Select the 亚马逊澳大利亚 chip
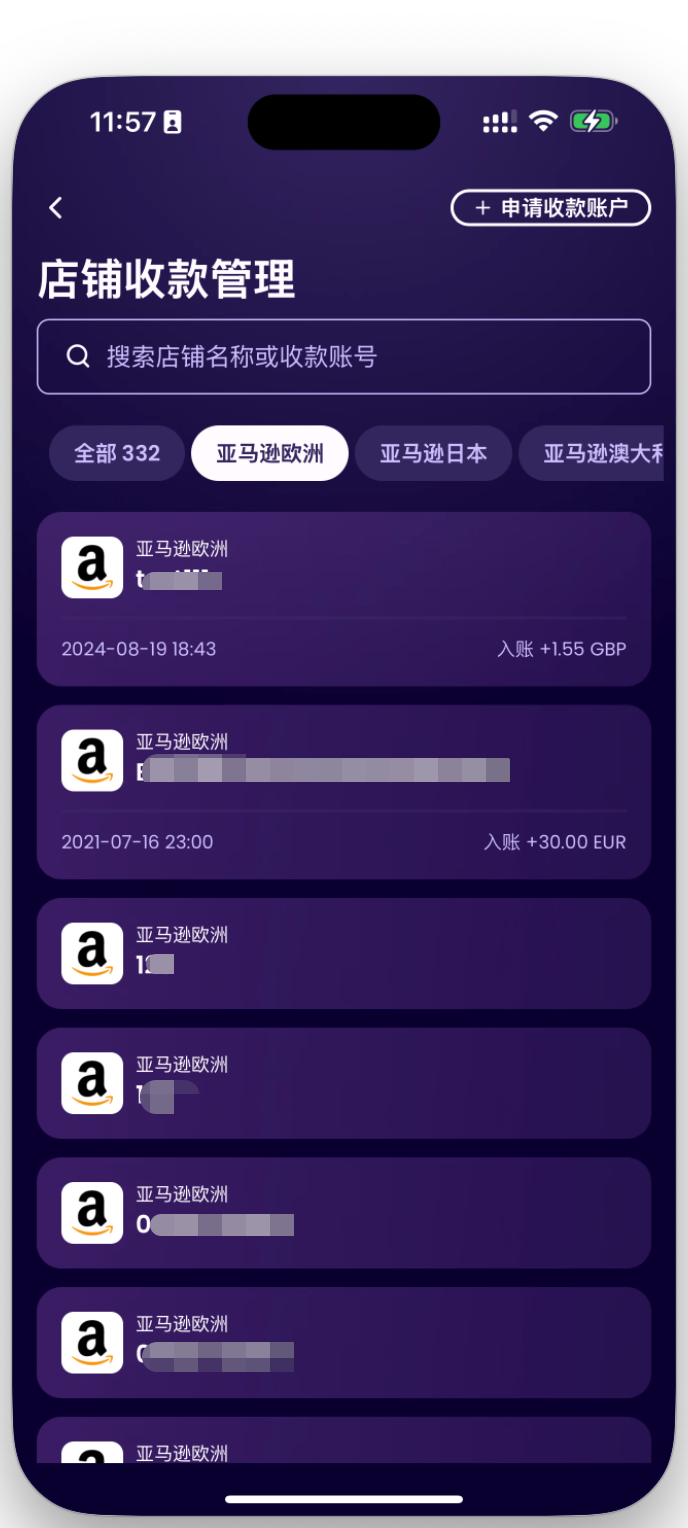Image resolution: width=688 pixels, height=1528 pixels. coord(598,453)
